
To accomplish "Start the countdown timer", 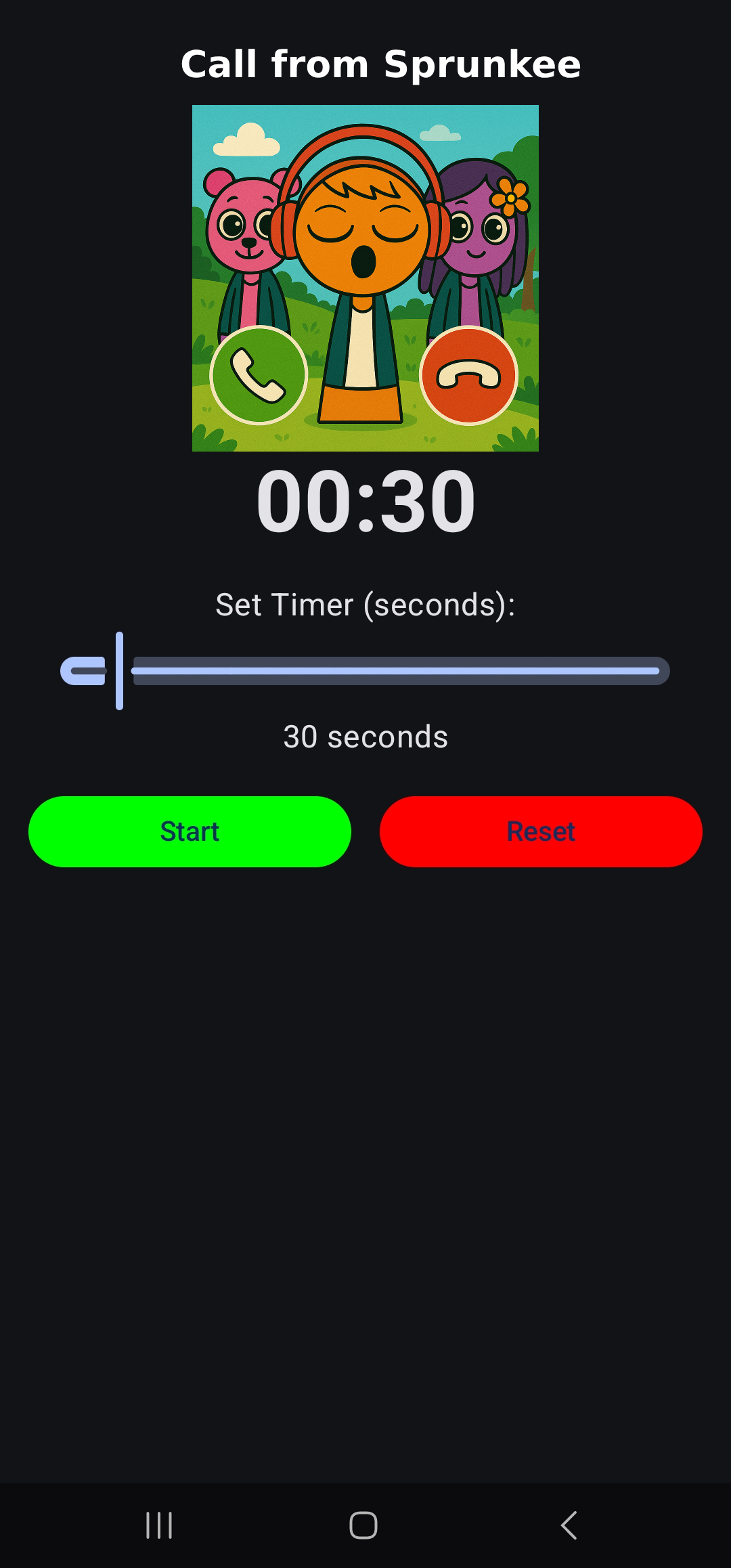I will point(190,831).
